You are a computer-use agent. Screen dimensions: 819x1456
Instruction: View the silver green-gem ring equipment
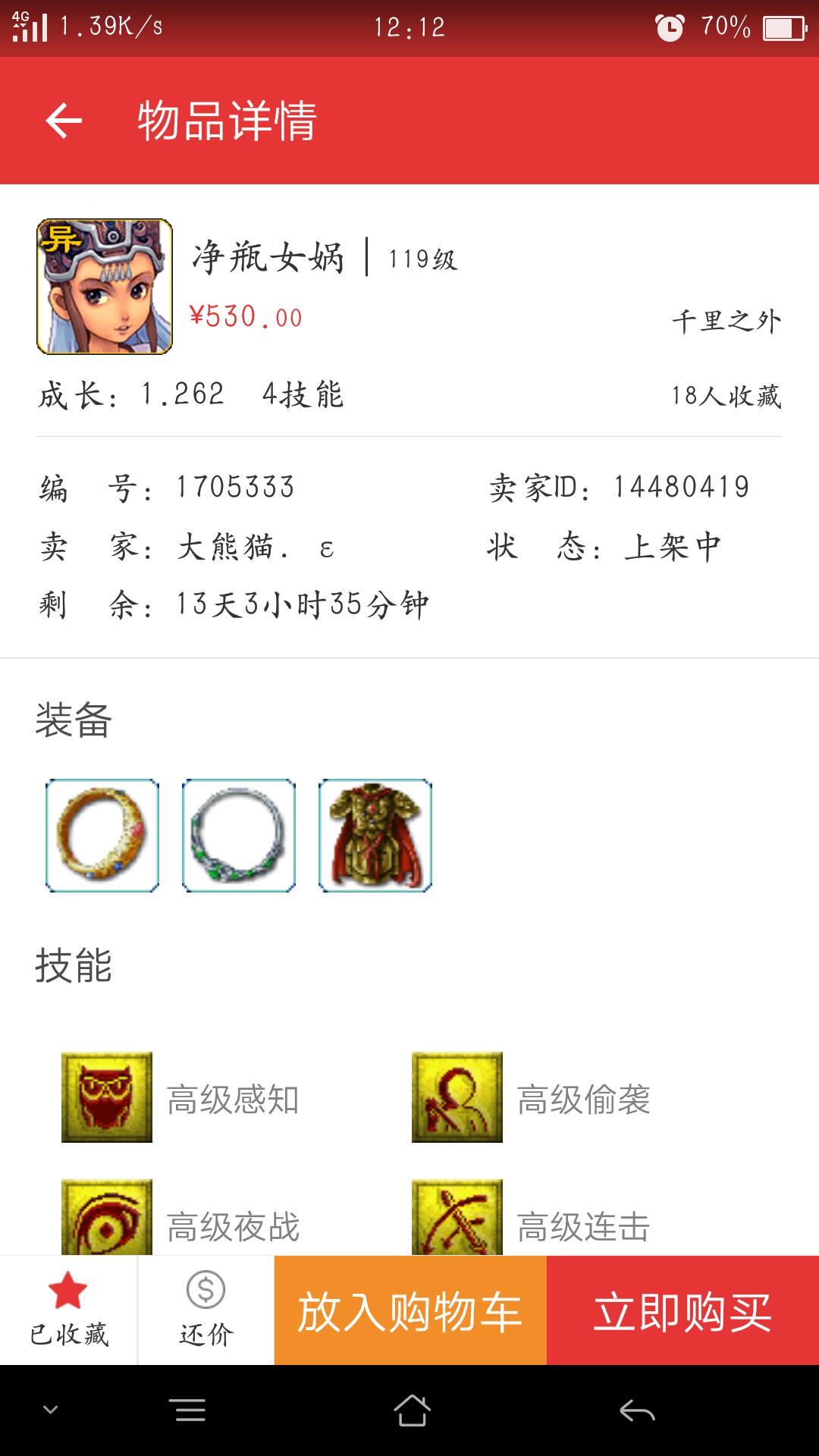(x=239, y=835)
